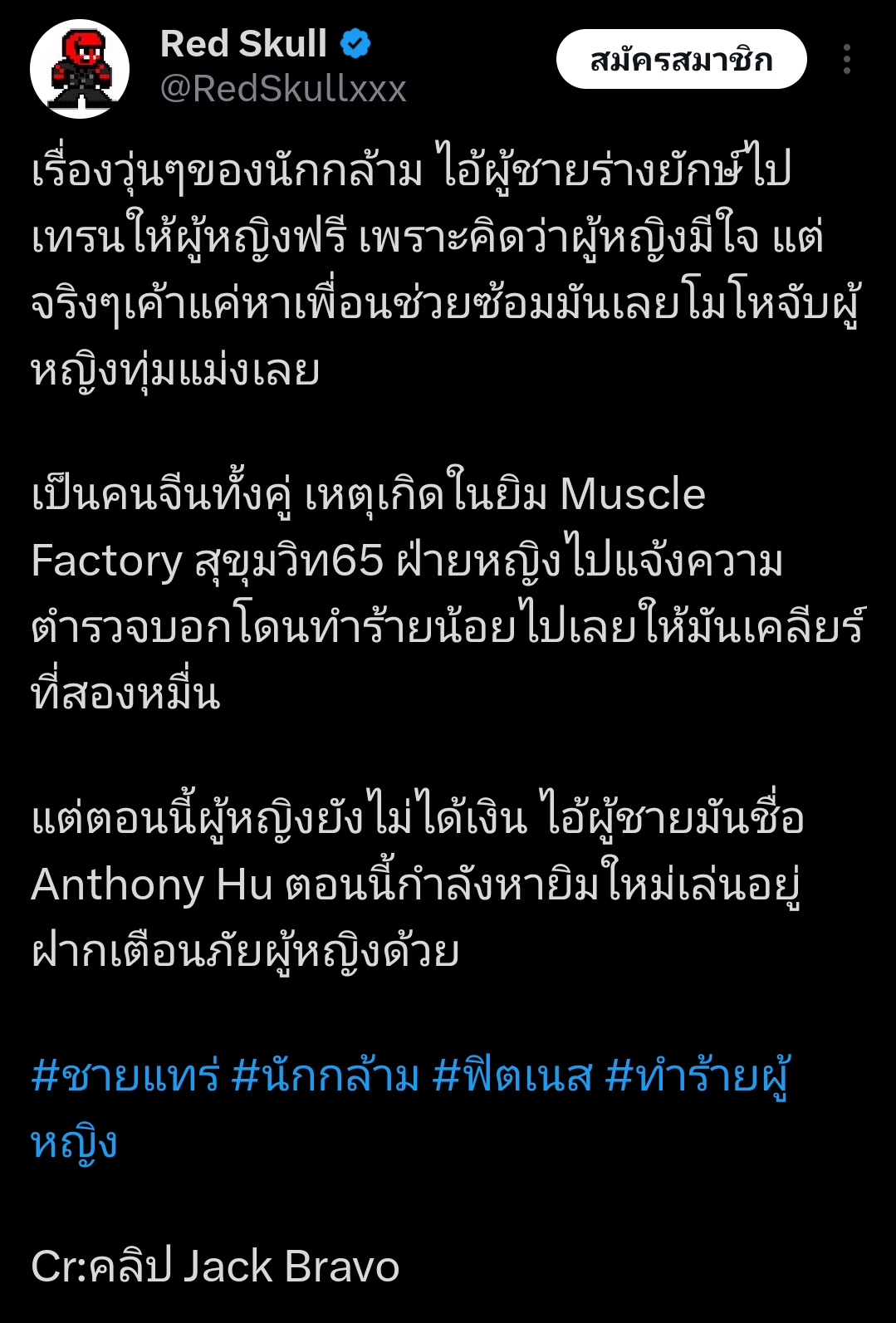896x1323 pixels.
Task: Open the post's three-dot overflow menu
Action: [x=846, y=60]
